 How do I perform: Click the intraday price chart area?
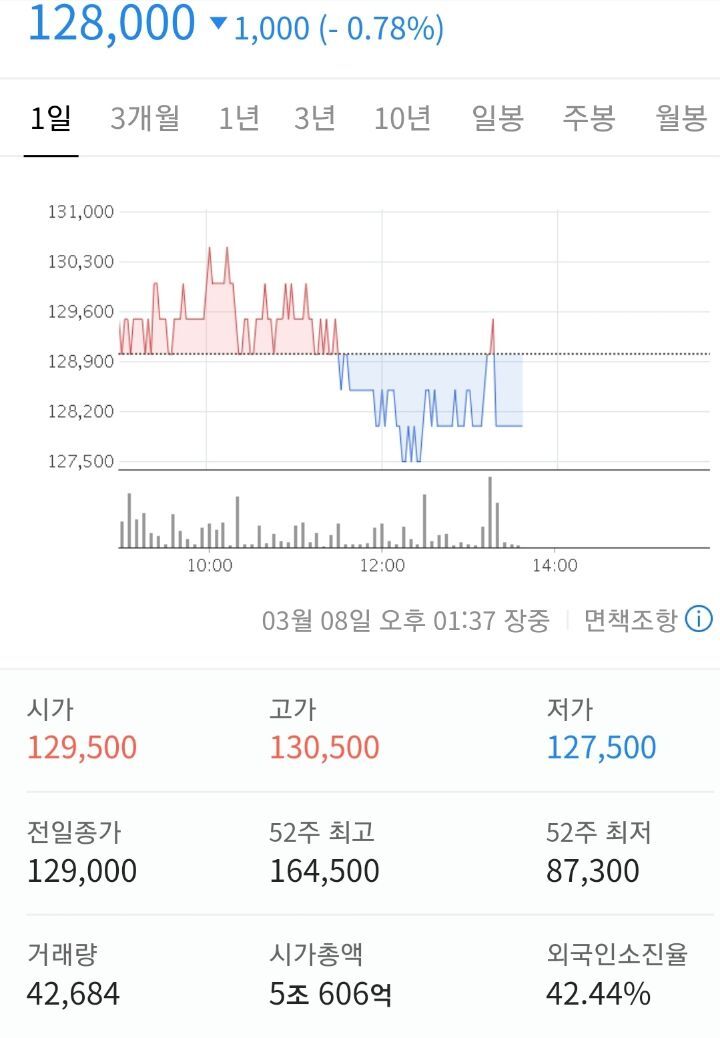click(x=320, y=350)
